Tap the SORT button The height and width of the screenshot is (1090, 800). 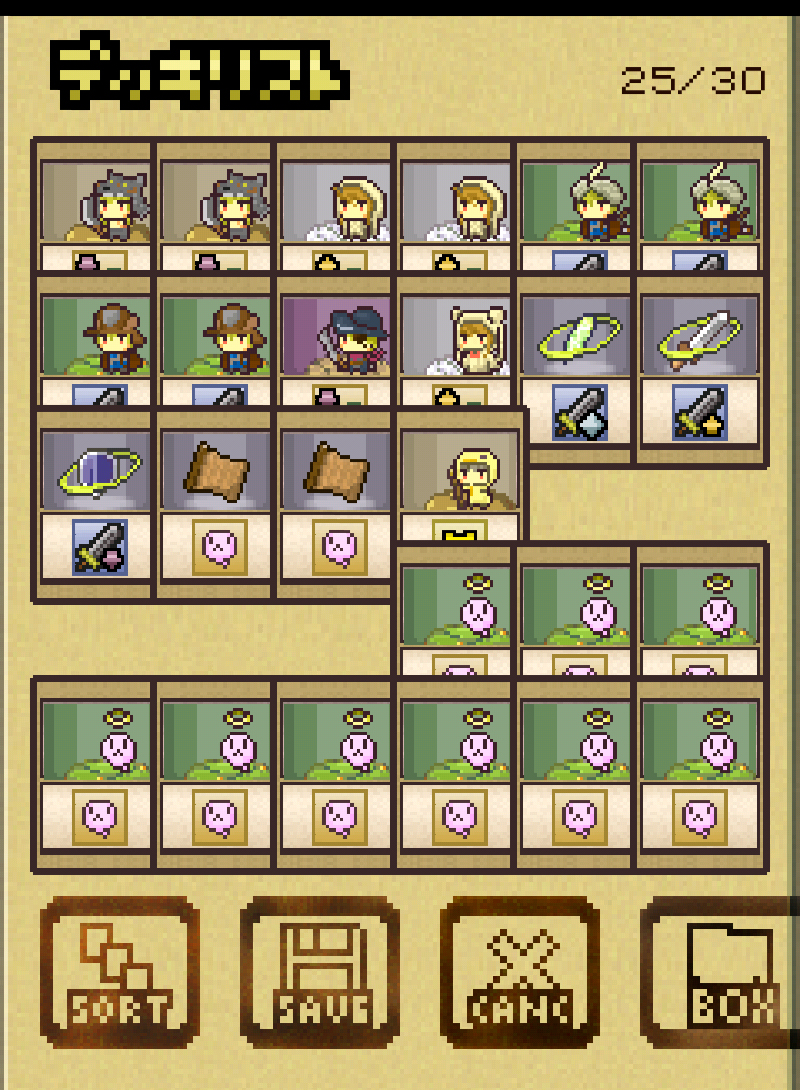pos(119,974)
